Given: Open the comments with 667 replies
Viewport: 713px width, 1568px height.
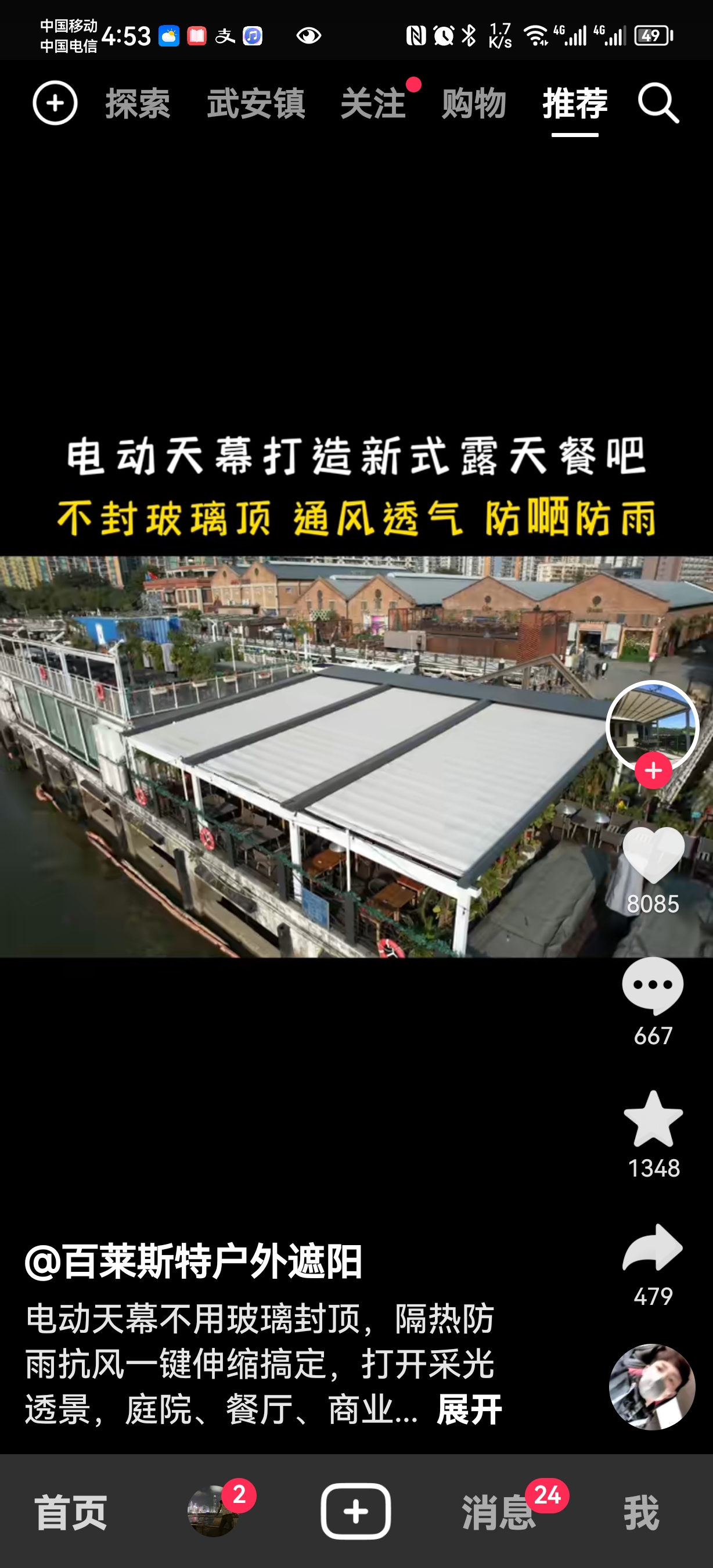Looking at the screenshot, I should click(653, 986).
